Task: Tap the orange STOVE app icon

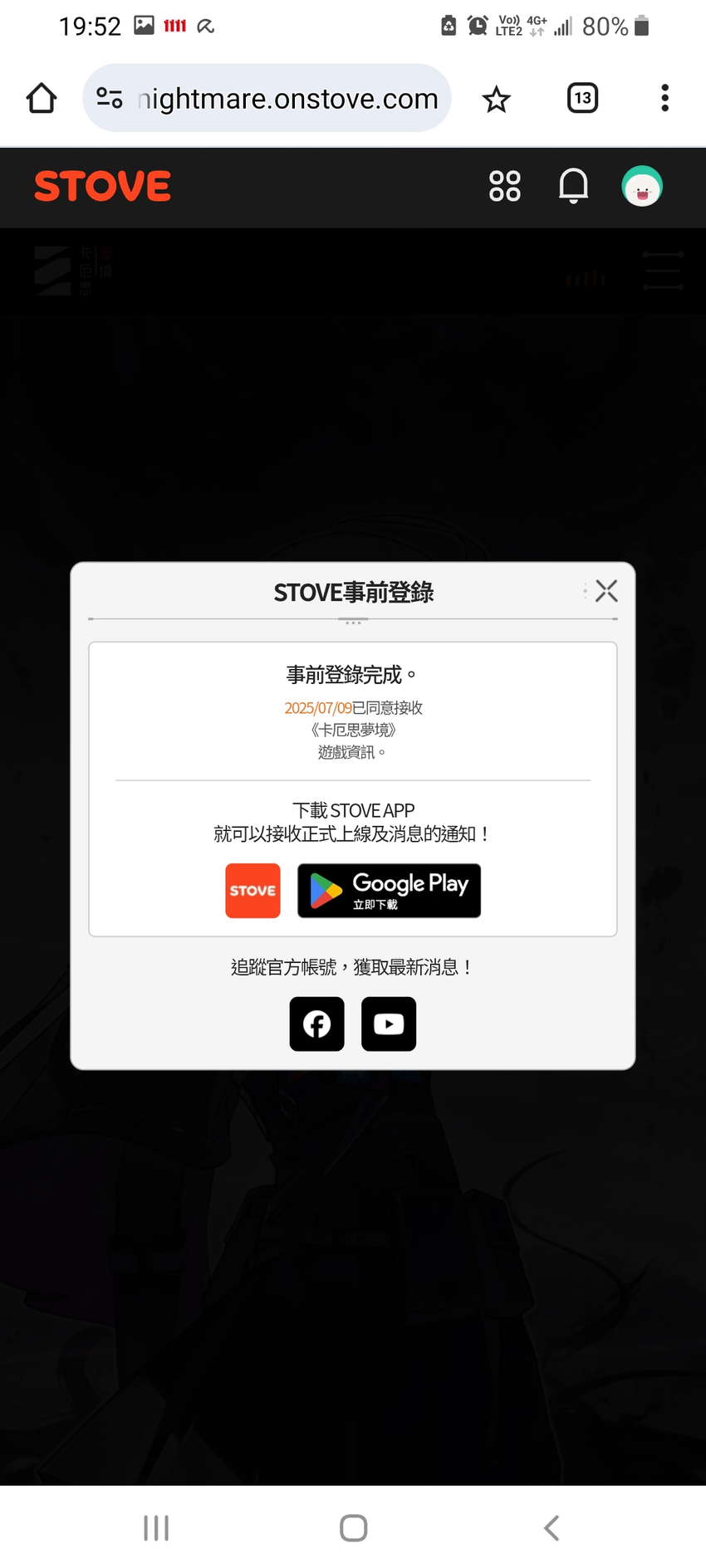Action: (x=252, y=891)
